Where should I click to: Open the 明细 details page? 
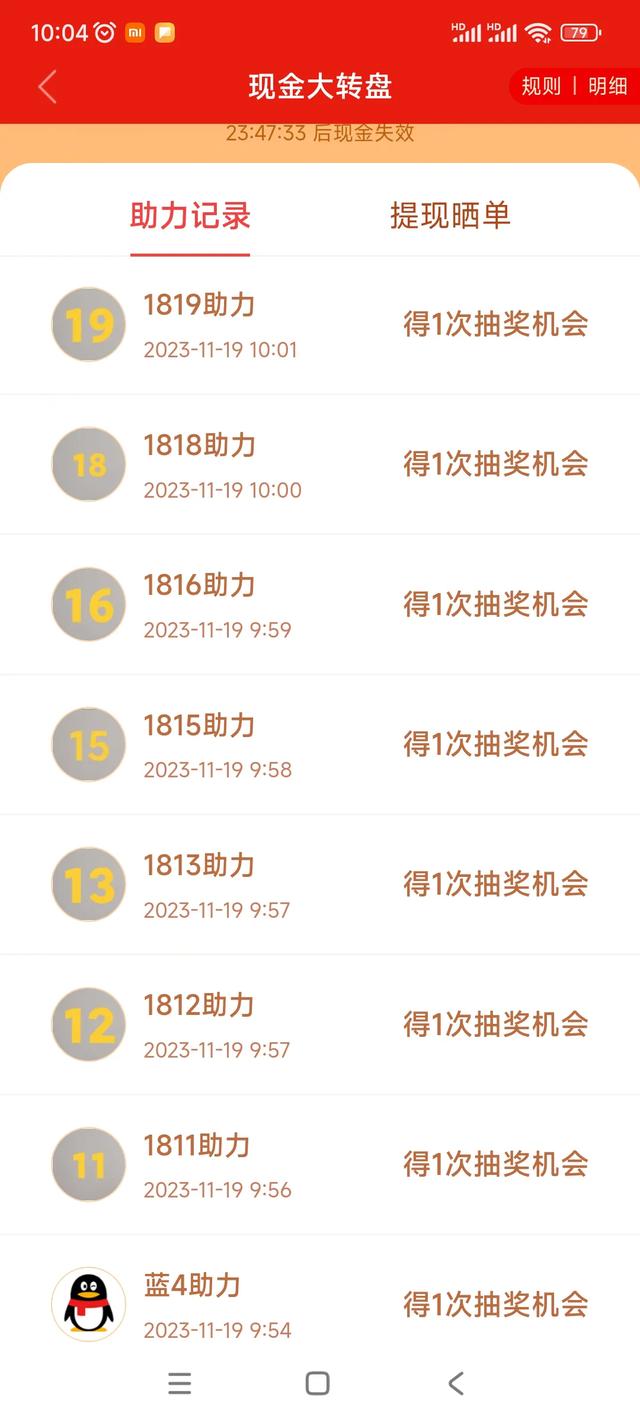[607, 86]
